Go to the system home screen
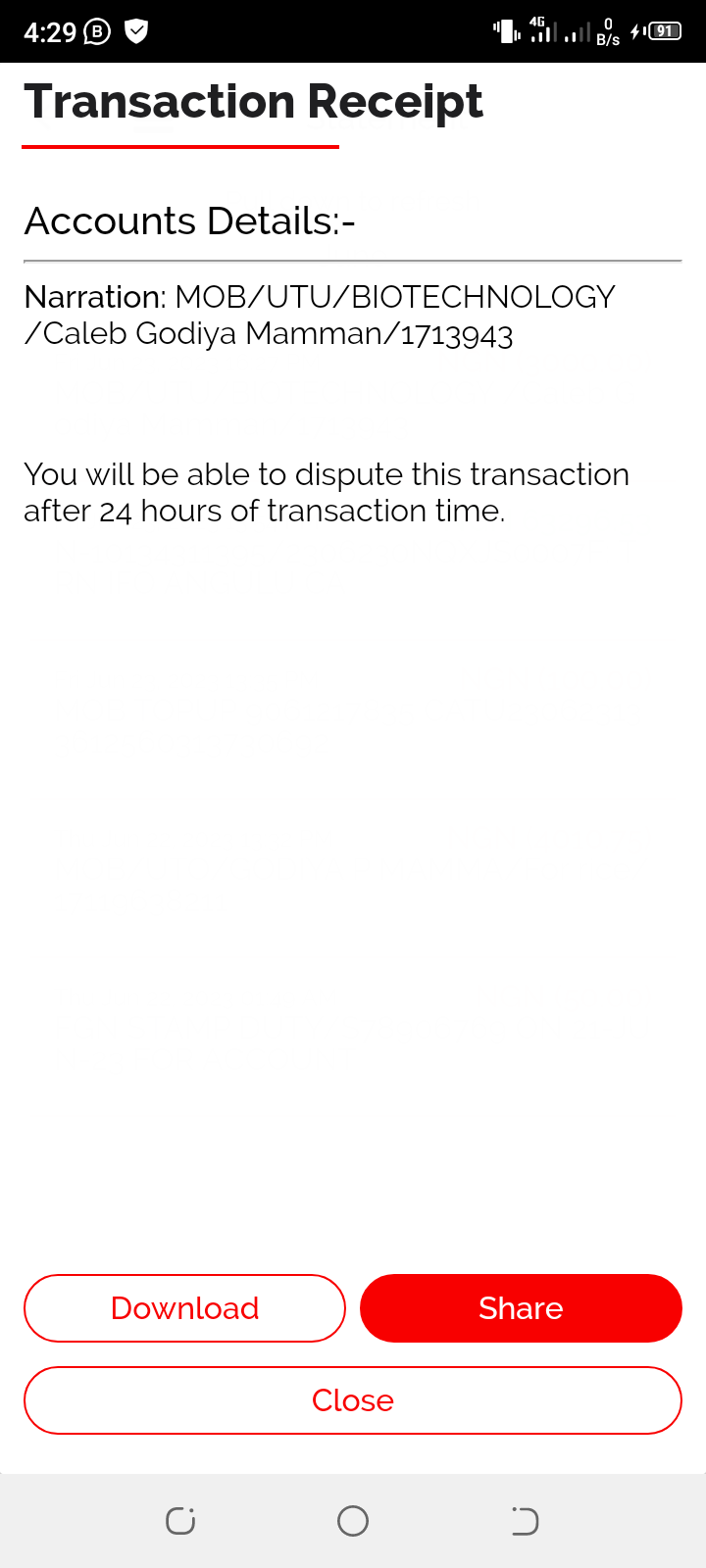This screenshot has width=706, height=1568. (353, 1521)
